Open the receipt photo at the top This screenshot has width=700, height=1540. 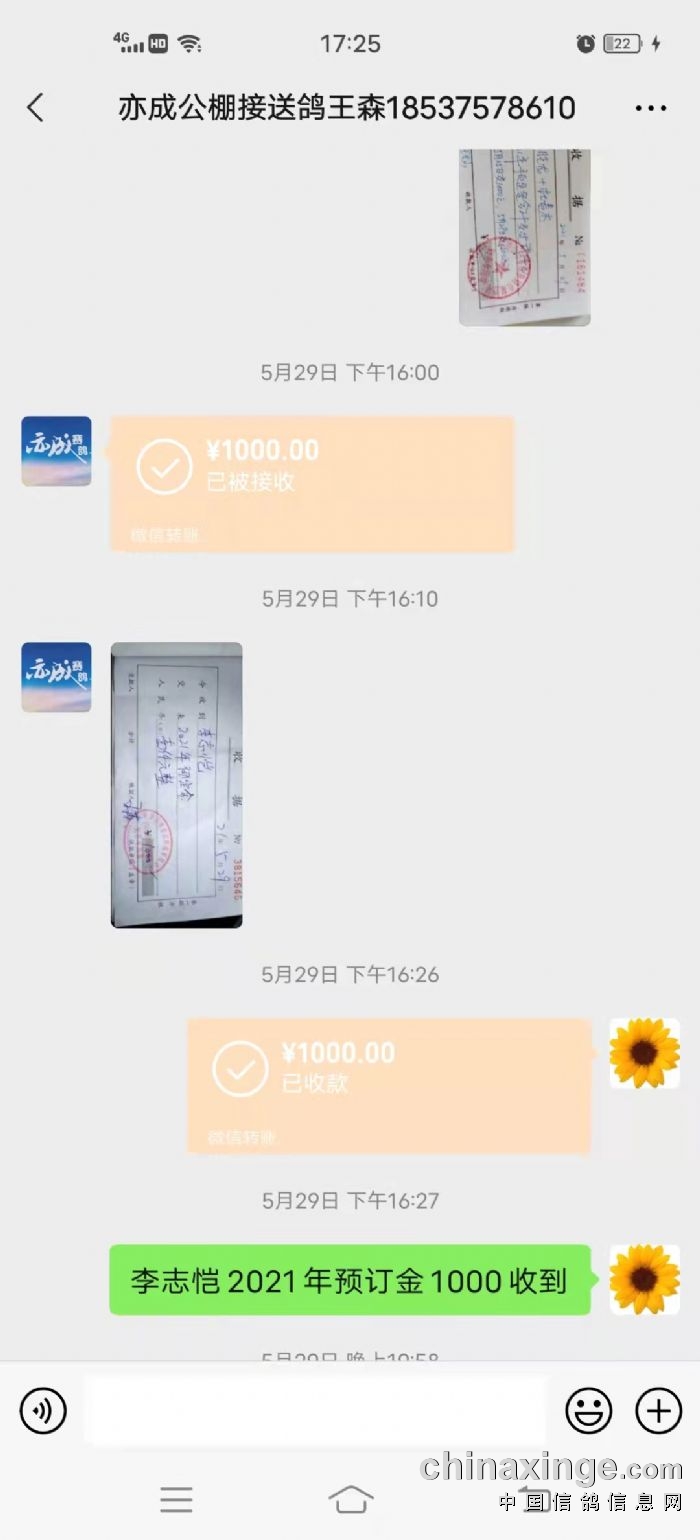pyautogui.click(x=524, y=237)
